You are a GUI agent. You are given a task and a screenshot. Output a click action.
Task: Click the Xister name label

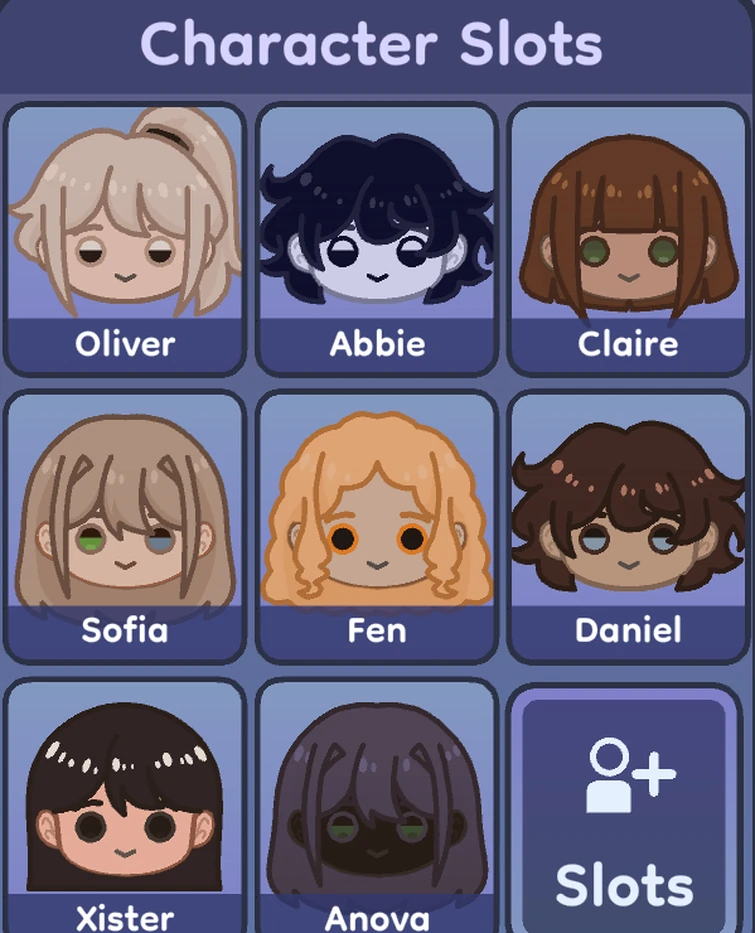tap(124, 917)
